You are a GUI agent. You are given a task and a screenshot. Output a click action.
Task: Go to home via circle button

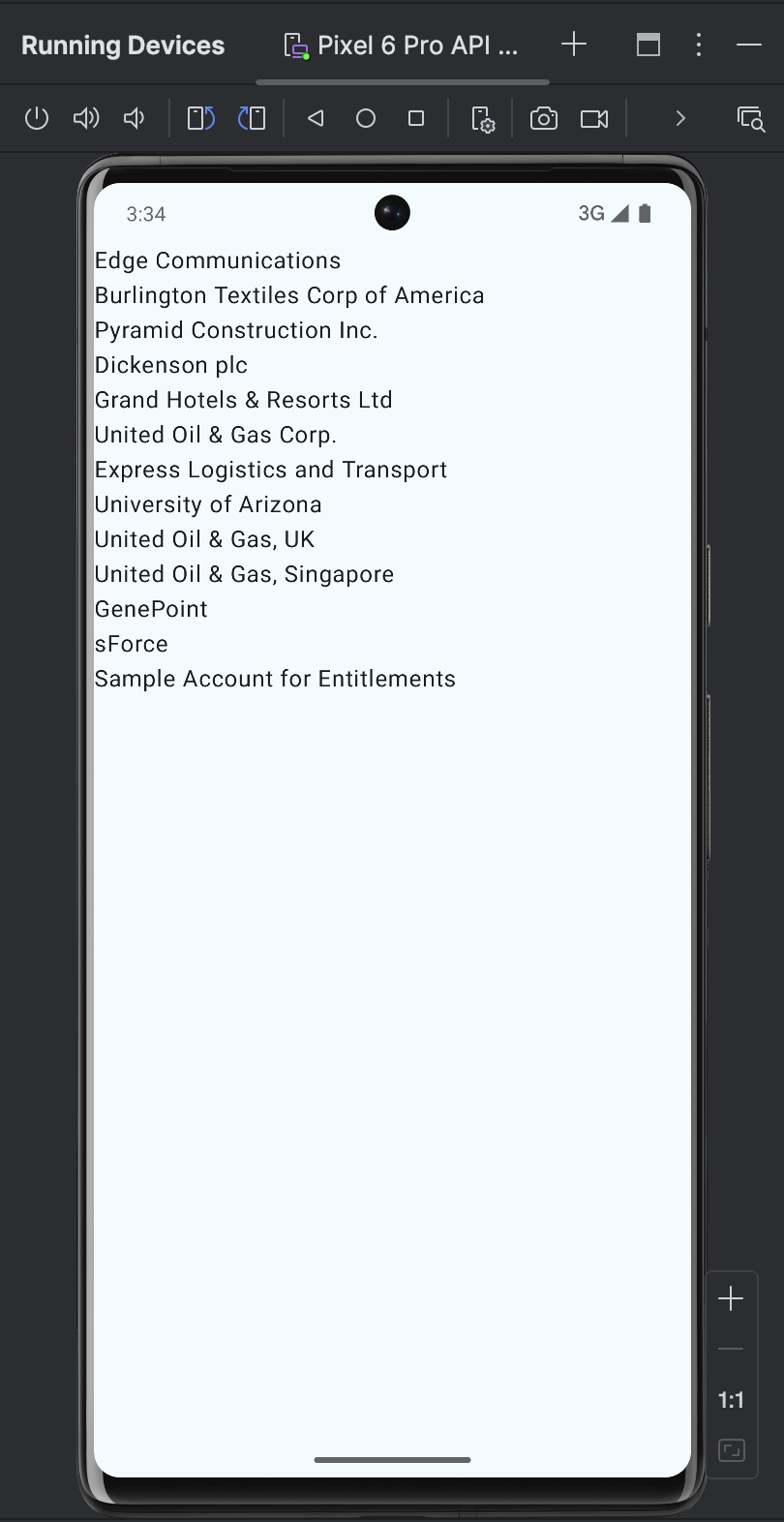pos(366,118)
